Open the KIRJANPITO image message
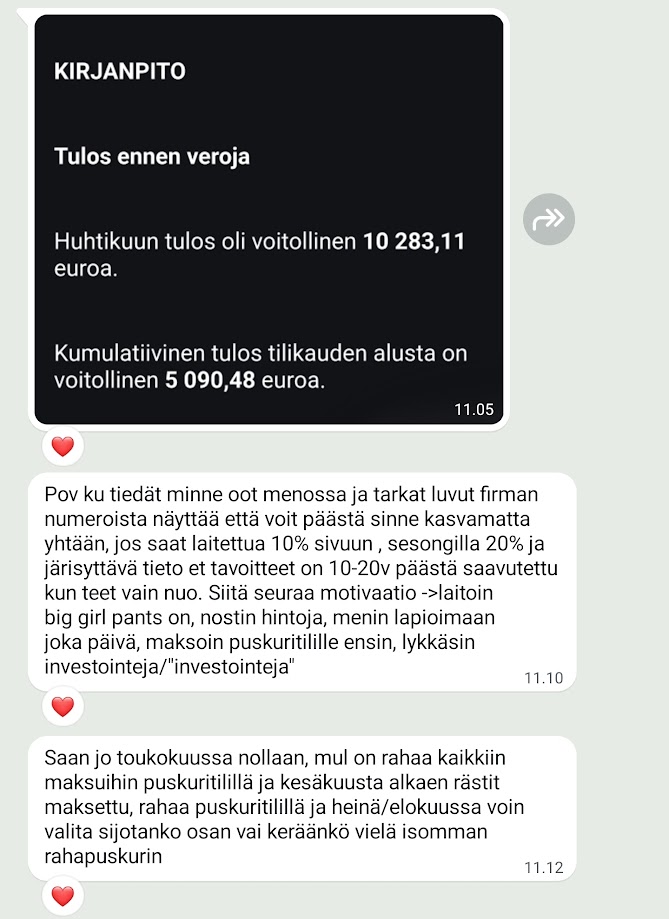This screenshot has height=919, width=669. point(268,220)
